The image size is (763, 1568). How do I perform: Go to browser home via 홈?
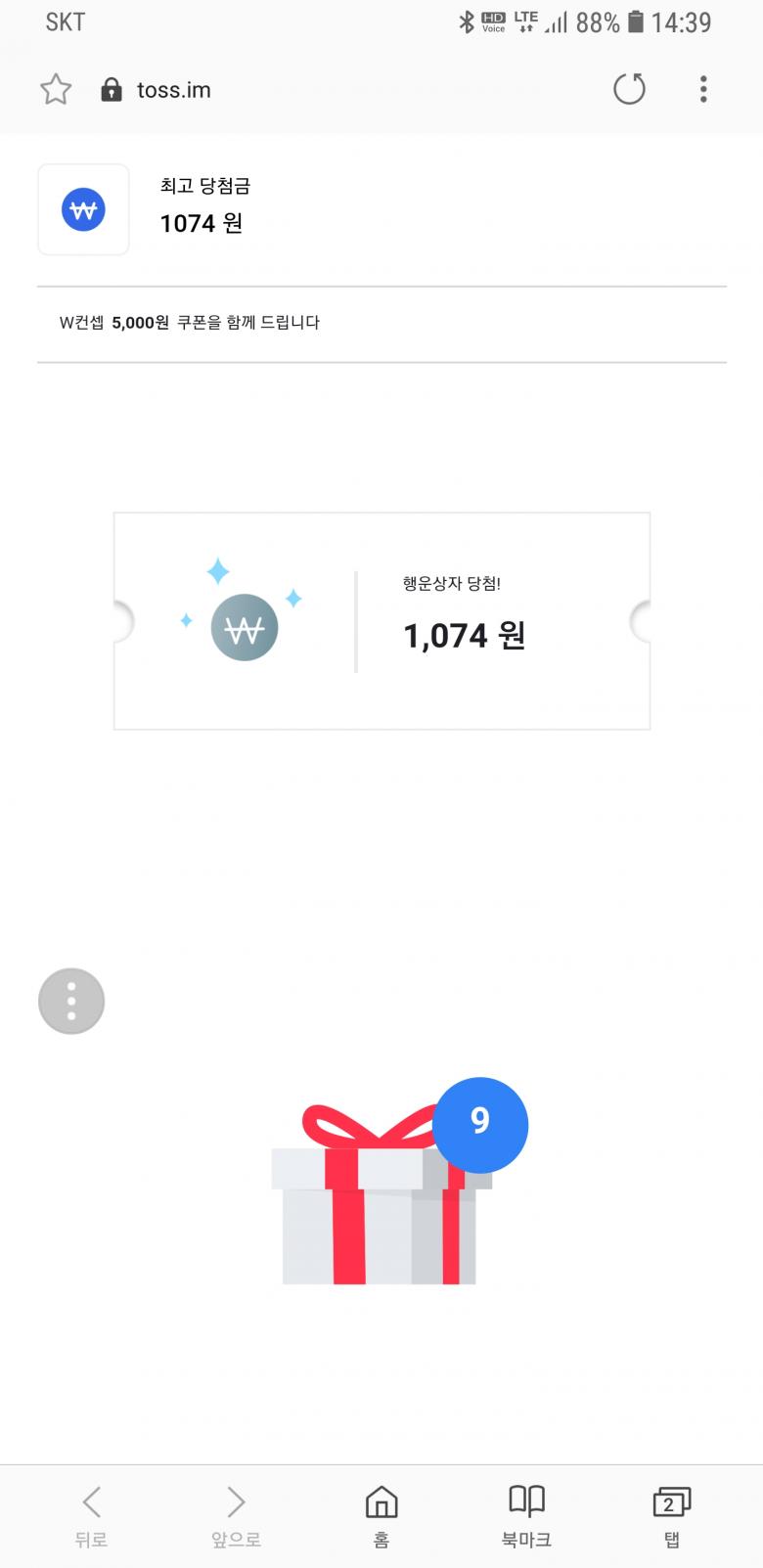point(381,1515)
